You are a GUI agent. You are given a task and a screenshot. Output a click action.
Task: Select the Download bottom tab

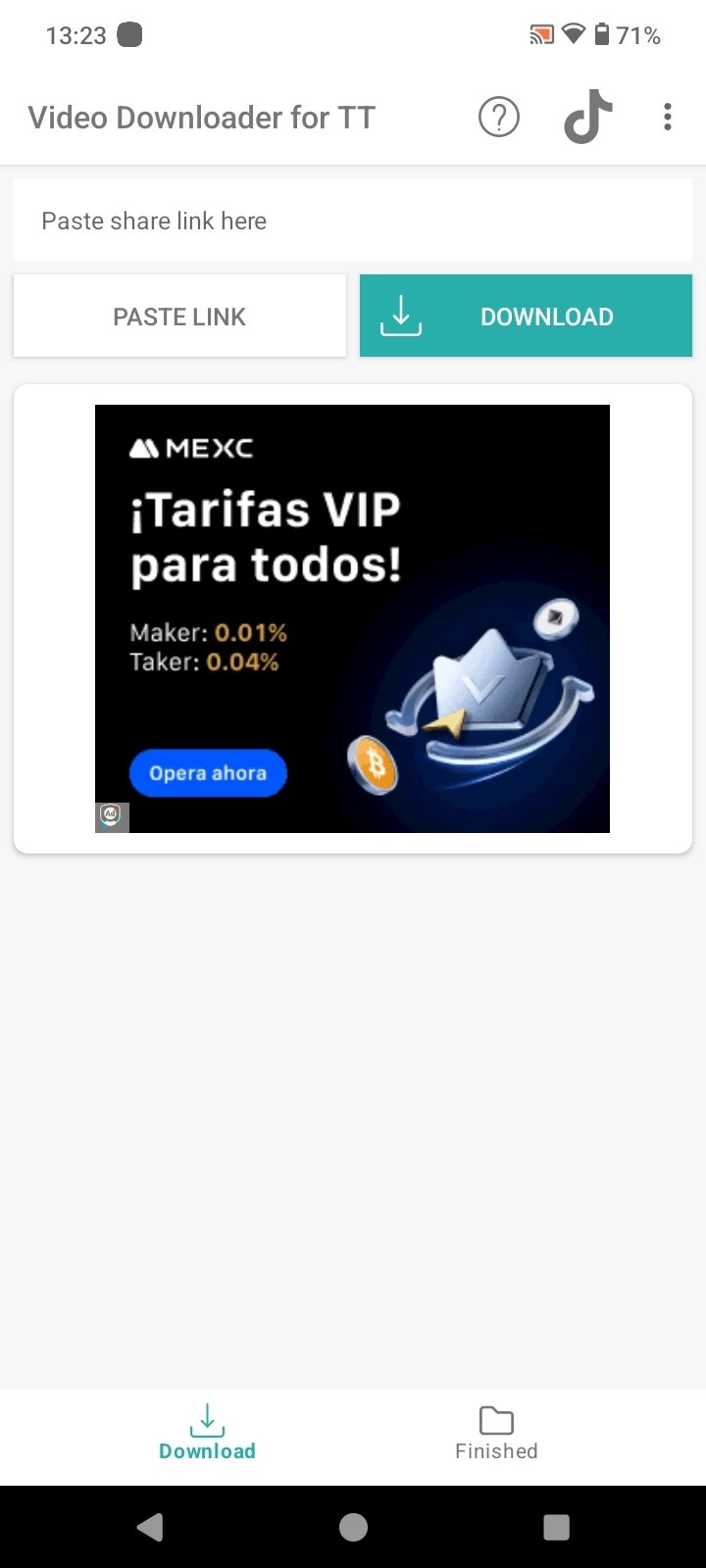207,1434
